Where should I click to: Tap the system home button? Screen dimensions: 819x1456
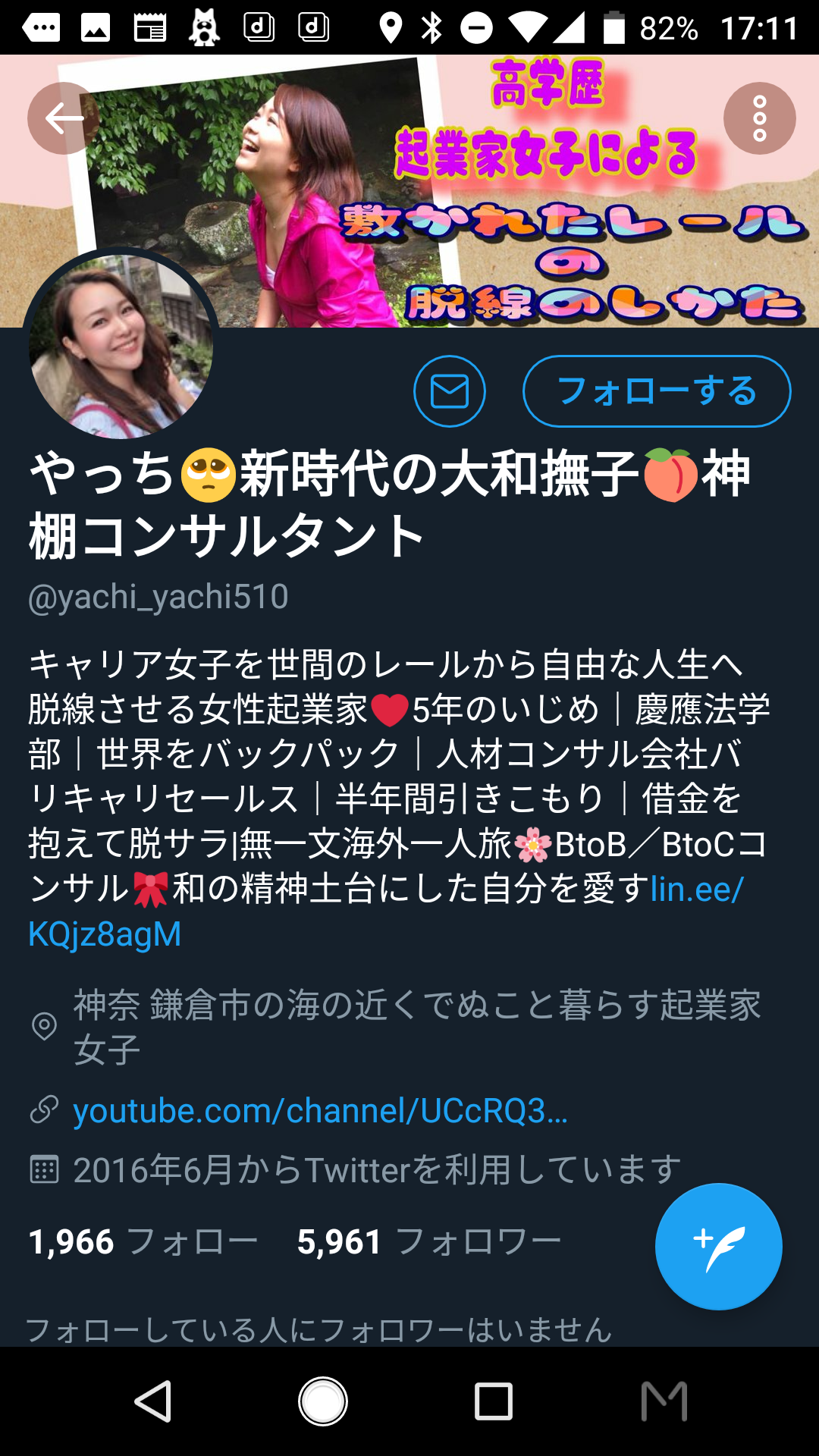point(323,1401)
